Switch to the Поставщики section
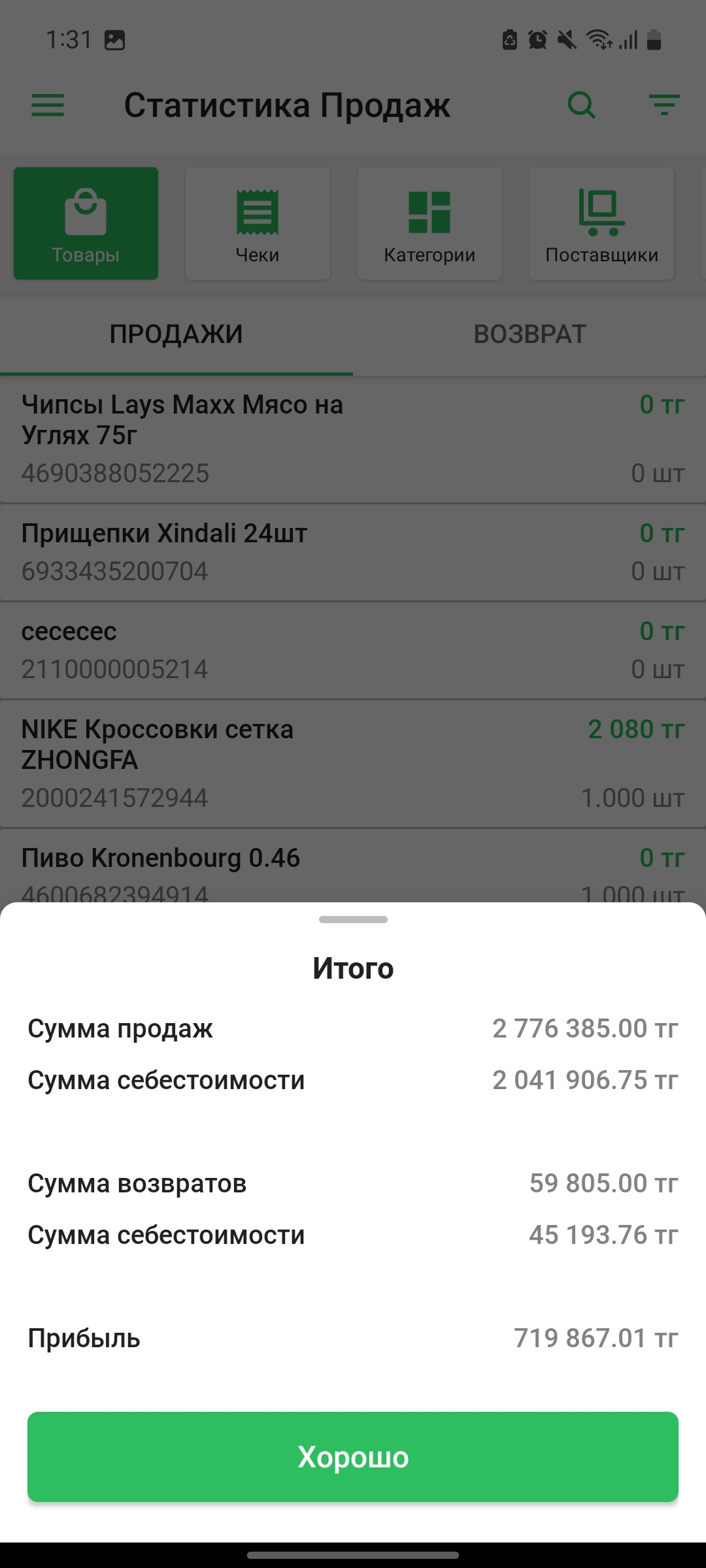This screenshot has height=1568, width=706. (x=601, y=223)
